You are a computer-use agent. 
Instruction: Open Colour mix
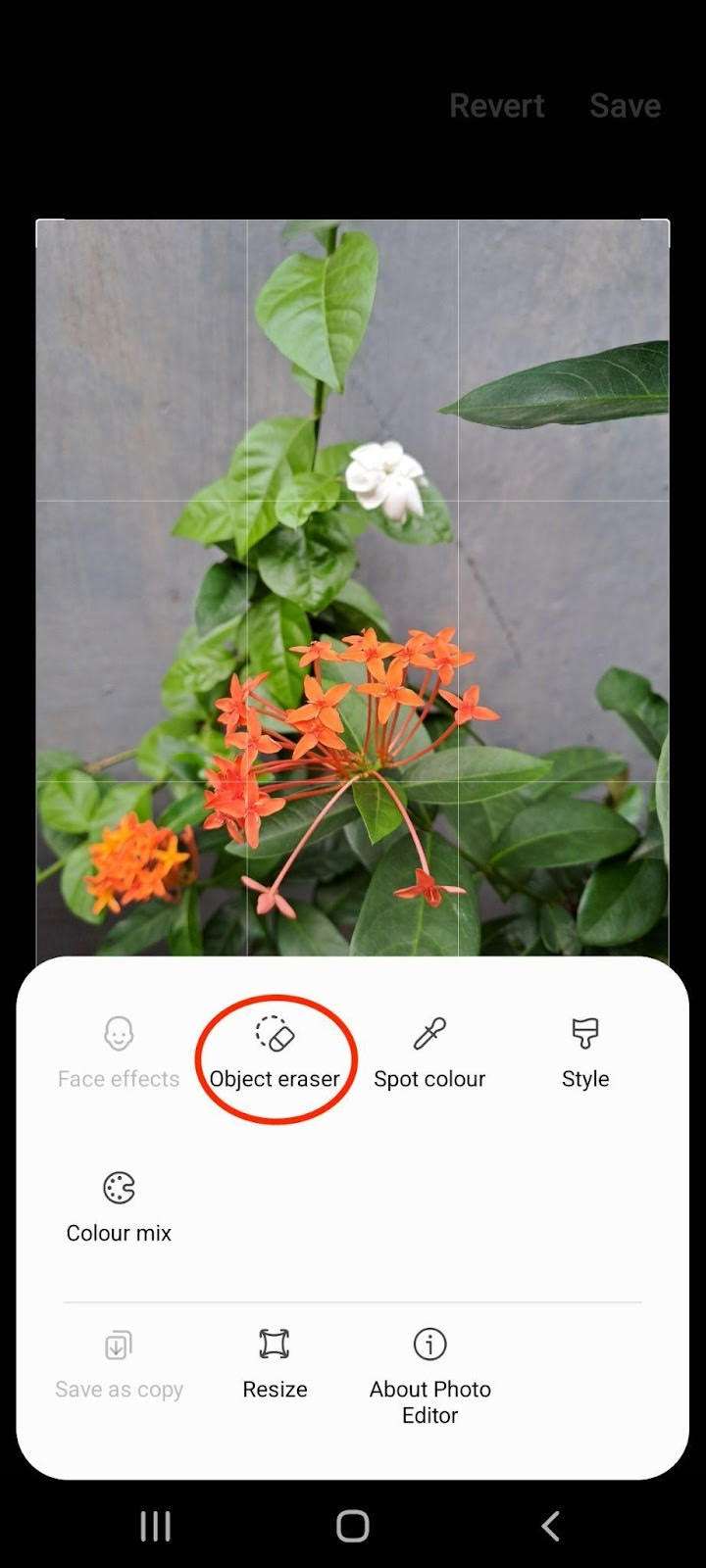[x=119, y=1207]
